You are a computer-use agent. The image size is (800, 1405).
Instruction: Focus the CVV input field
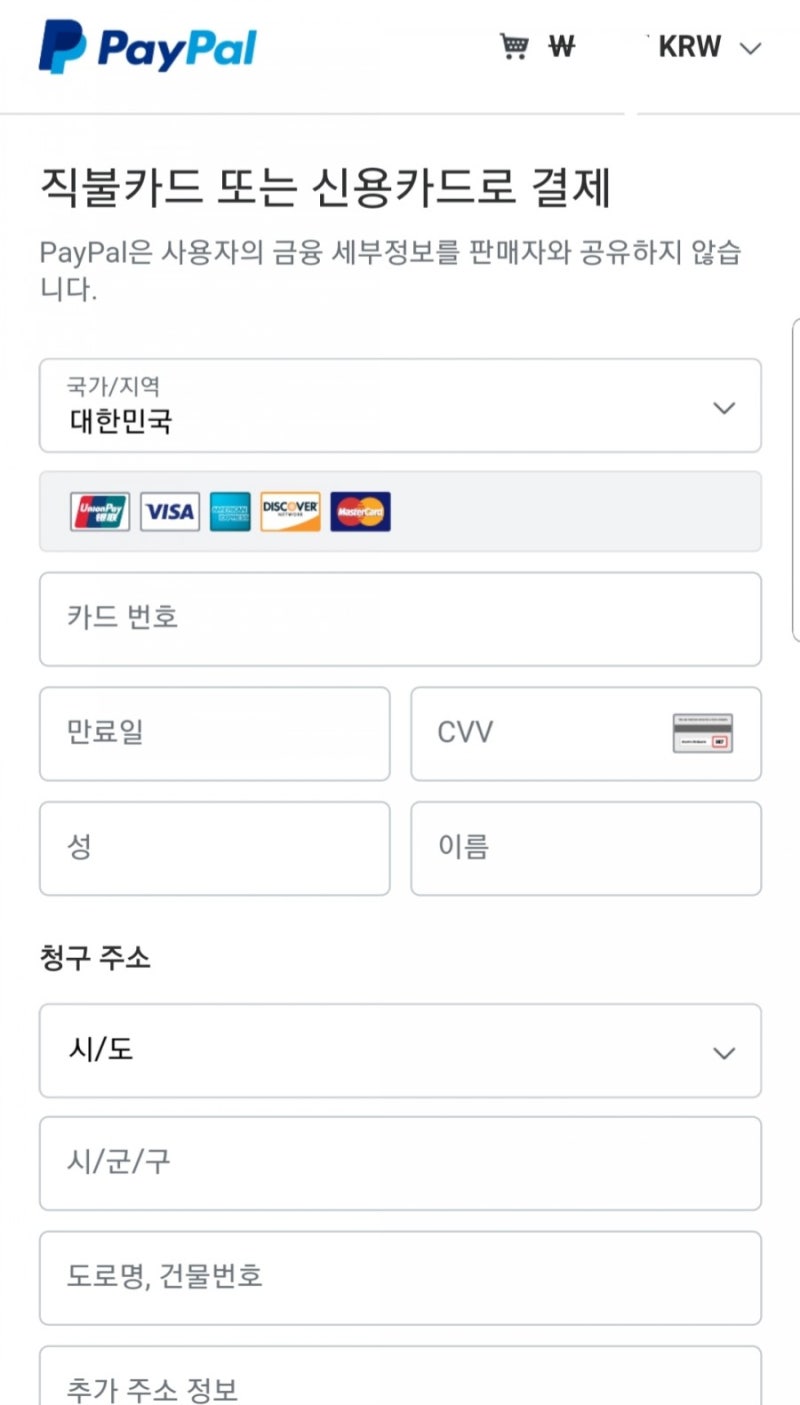(x=520, y=733)
